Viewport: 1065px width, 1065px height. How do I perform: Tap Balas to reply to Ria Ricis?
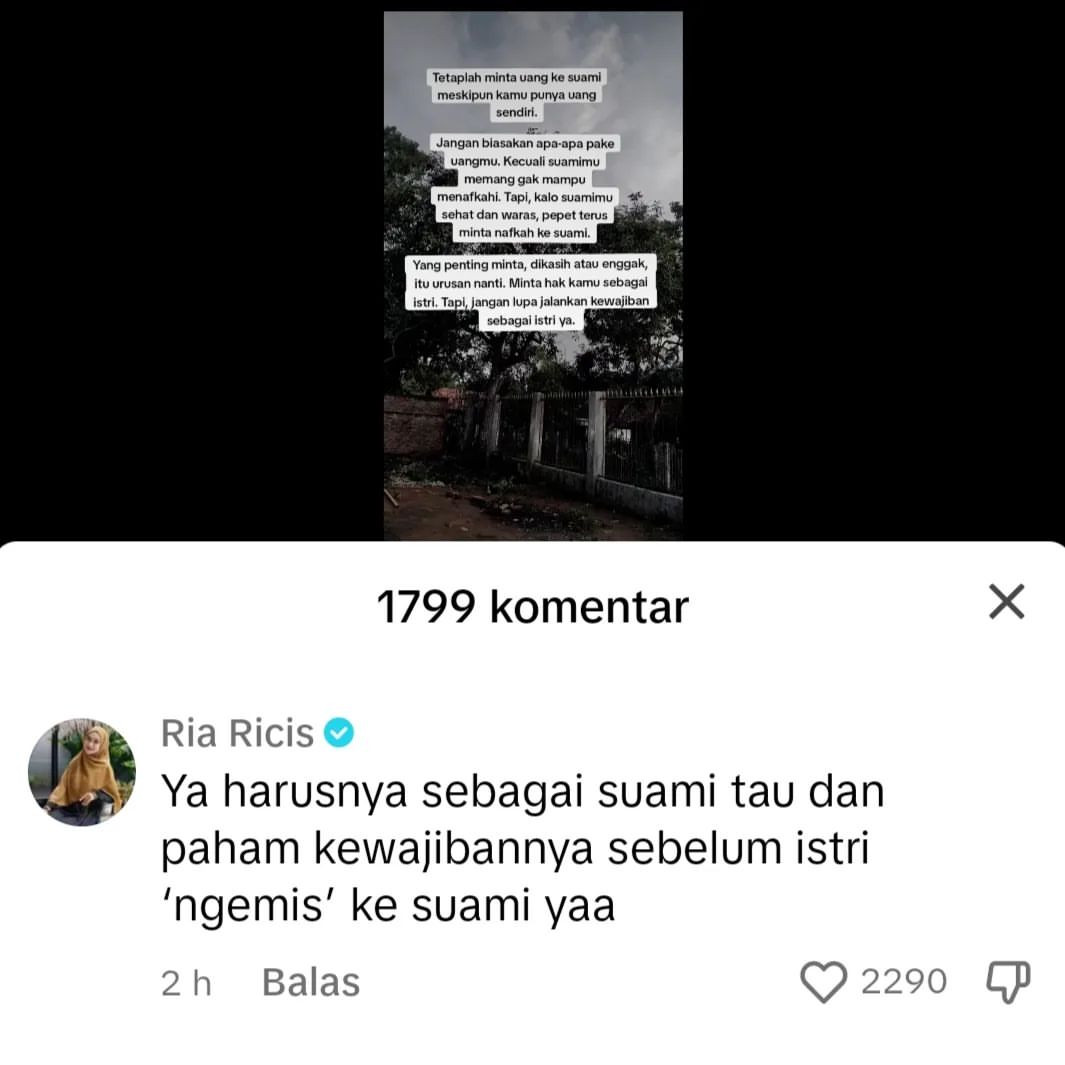310,983
